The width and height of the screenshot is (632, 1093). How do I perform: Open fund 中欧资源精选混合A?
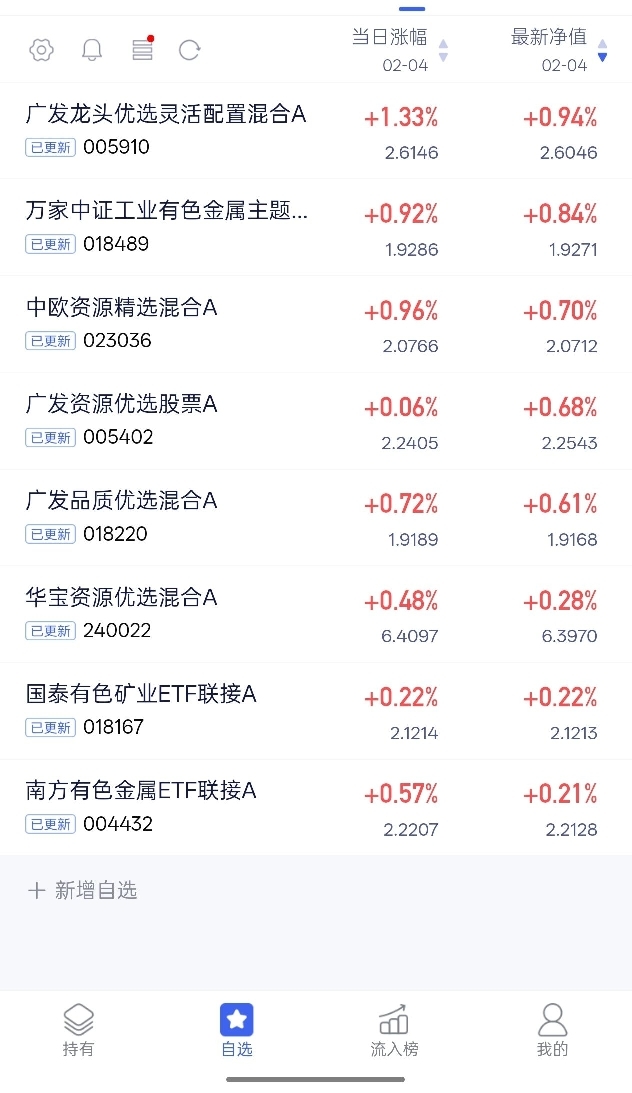tap(316, 324)
